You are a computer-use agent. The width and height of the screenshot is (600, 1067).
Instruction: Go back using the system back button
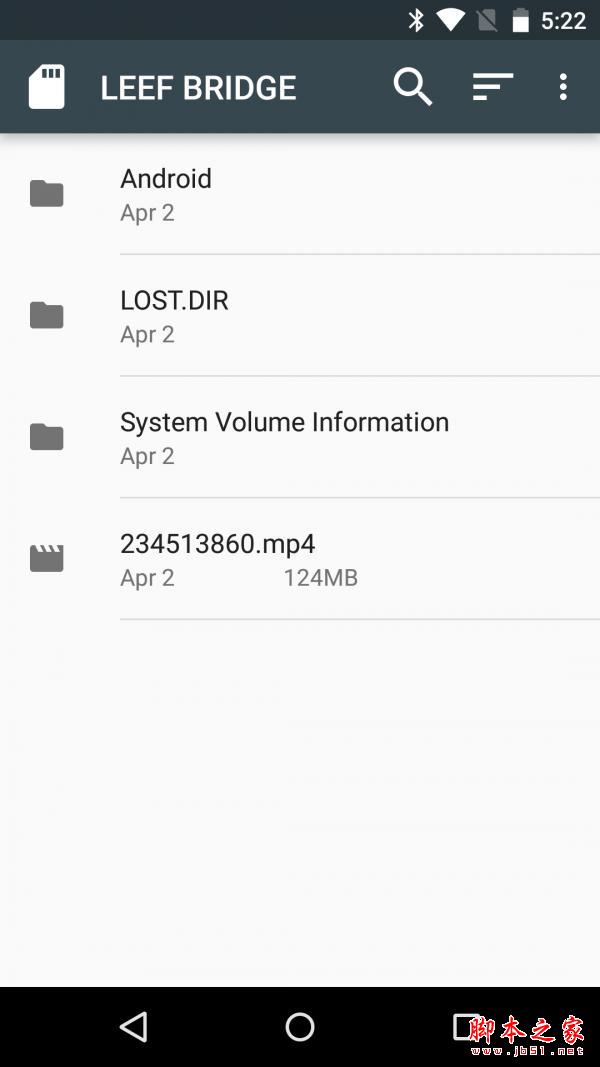coord(133,1026)
